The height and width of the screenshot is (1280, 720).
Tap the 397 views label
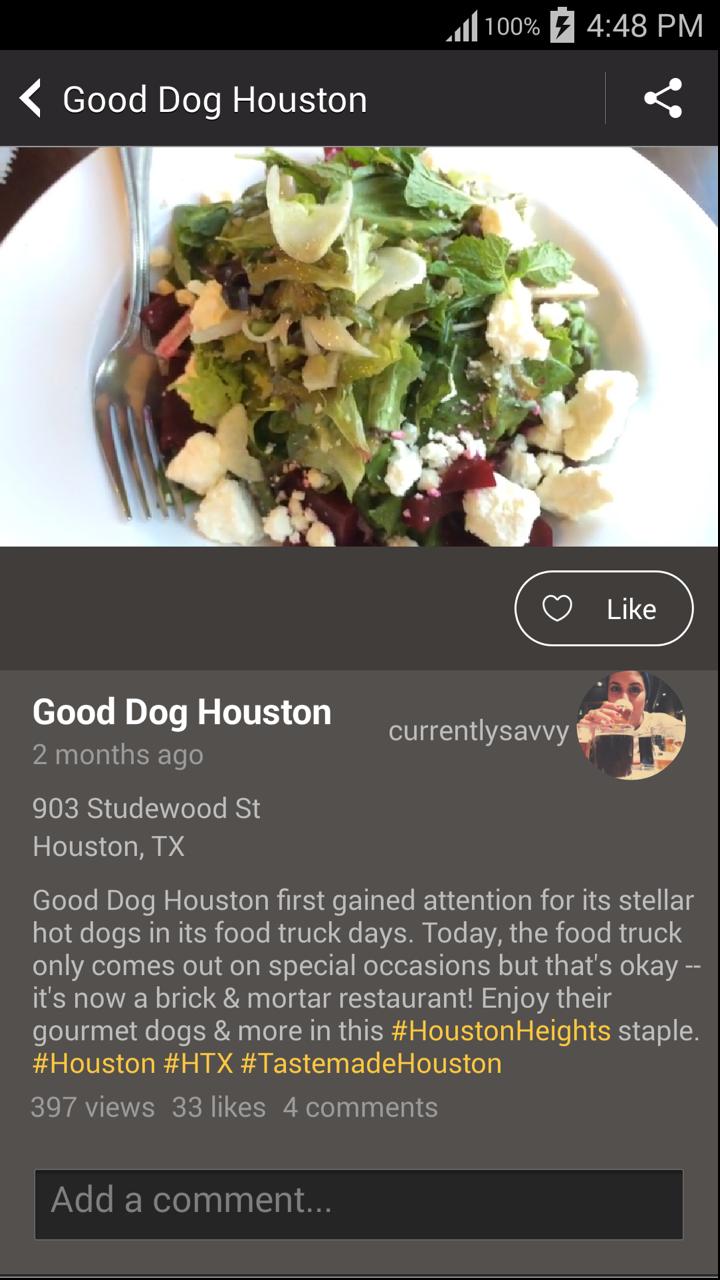[94, 1107]
